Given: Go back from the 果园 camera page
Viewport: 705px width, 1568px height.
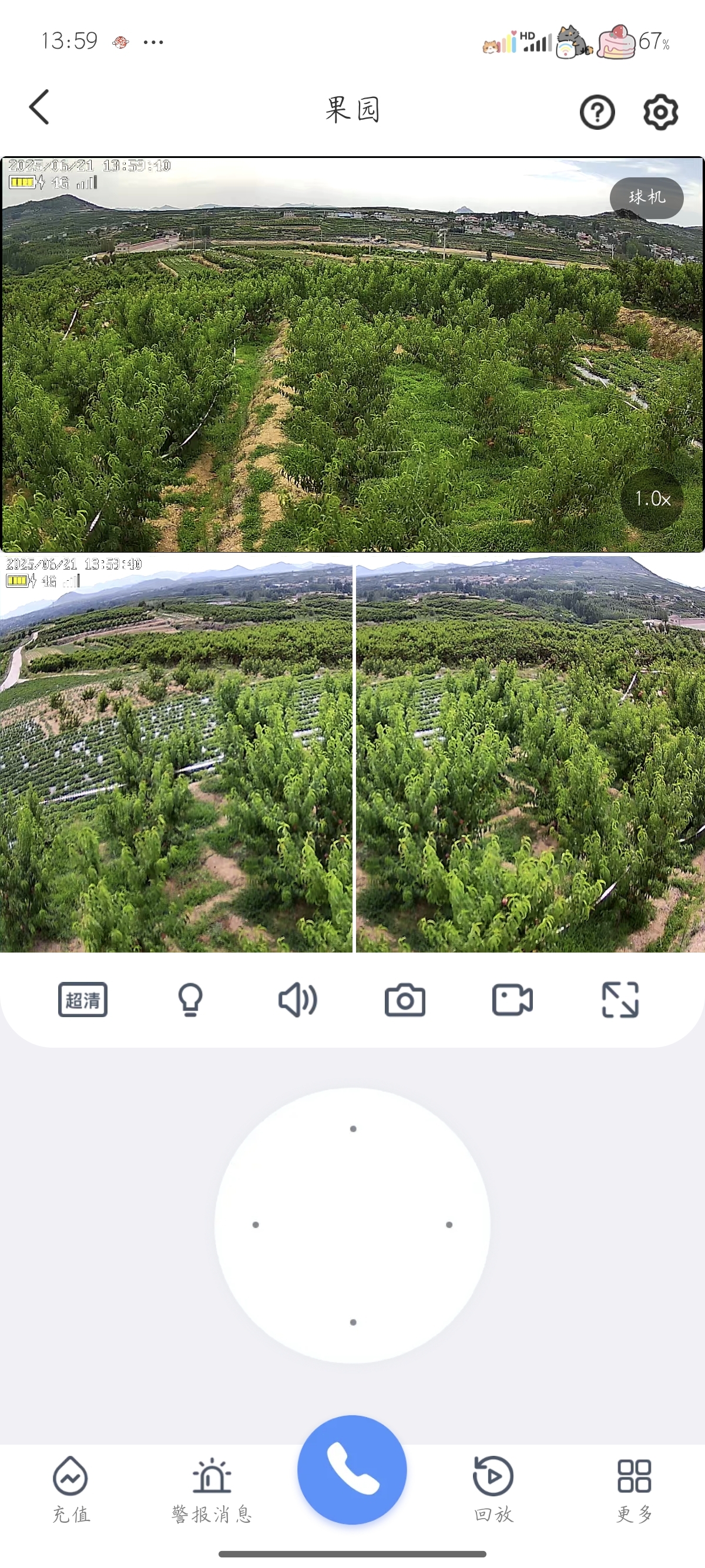Looking at the screenshot, I should (39, 107).
